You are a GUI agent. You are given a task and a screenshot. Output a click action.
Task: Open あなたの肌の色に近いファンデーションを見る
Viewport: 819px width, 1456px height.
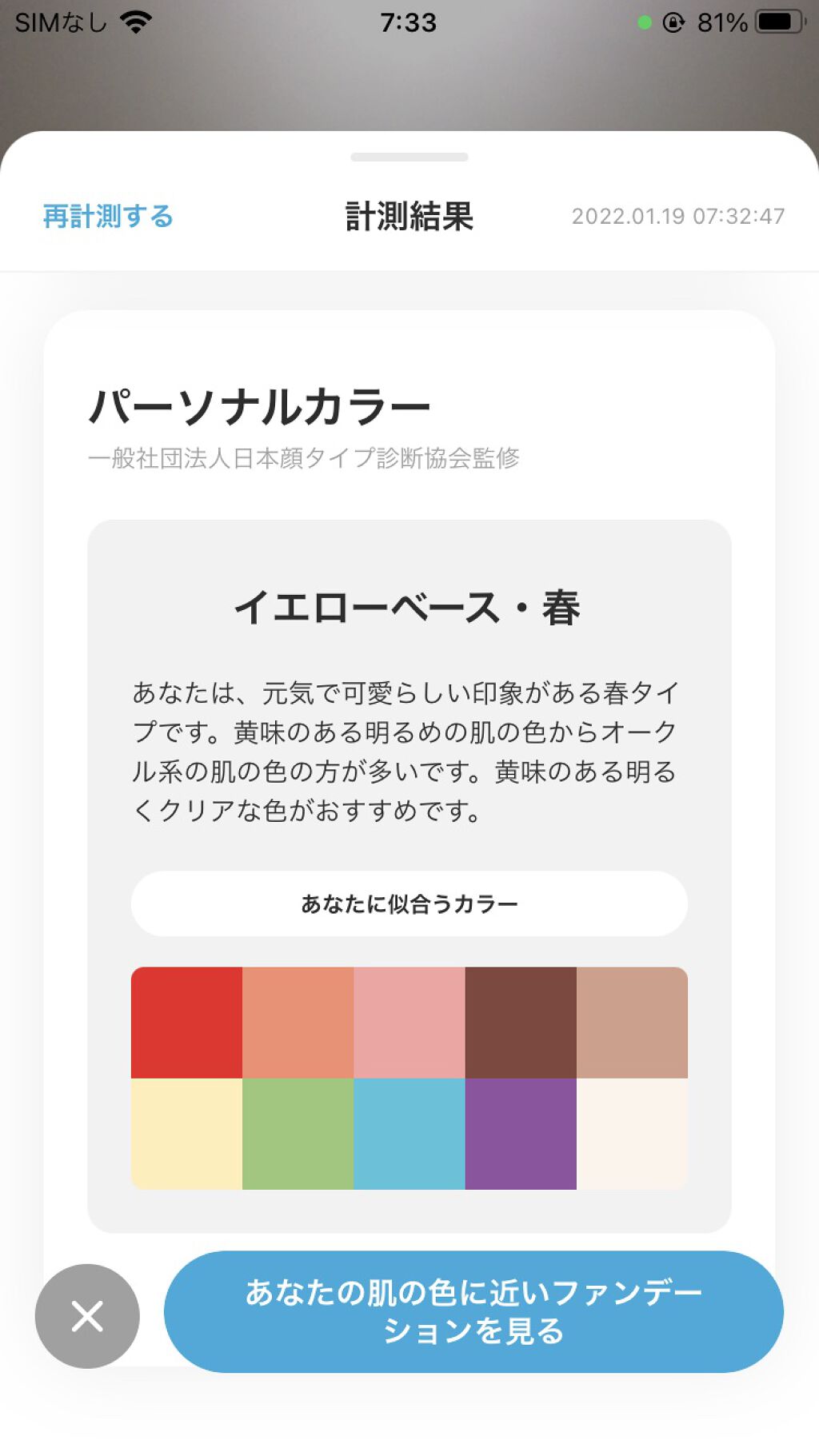(x=473, y=1311)
